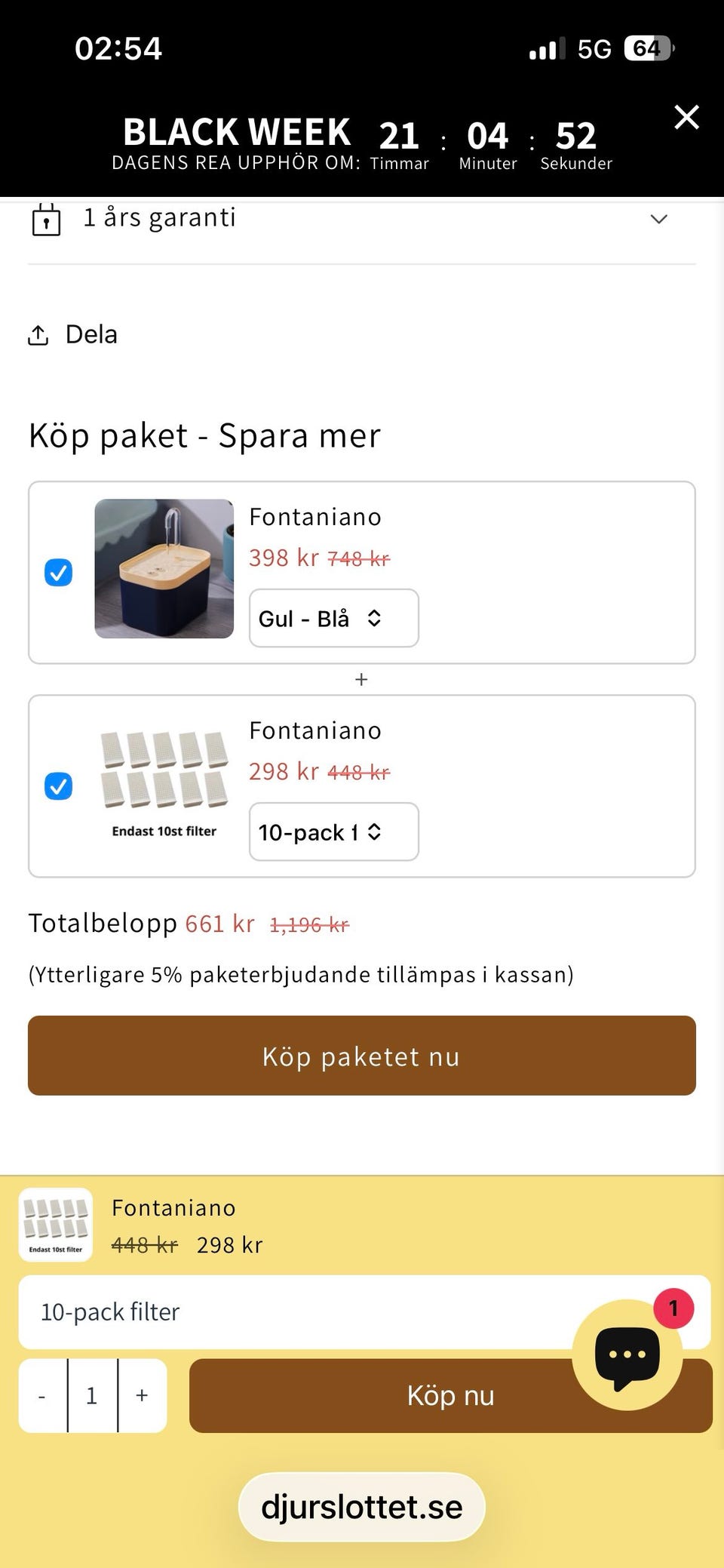Open the Fontaniano fountain product image
724x1568 pixels.
pos(164,568)
